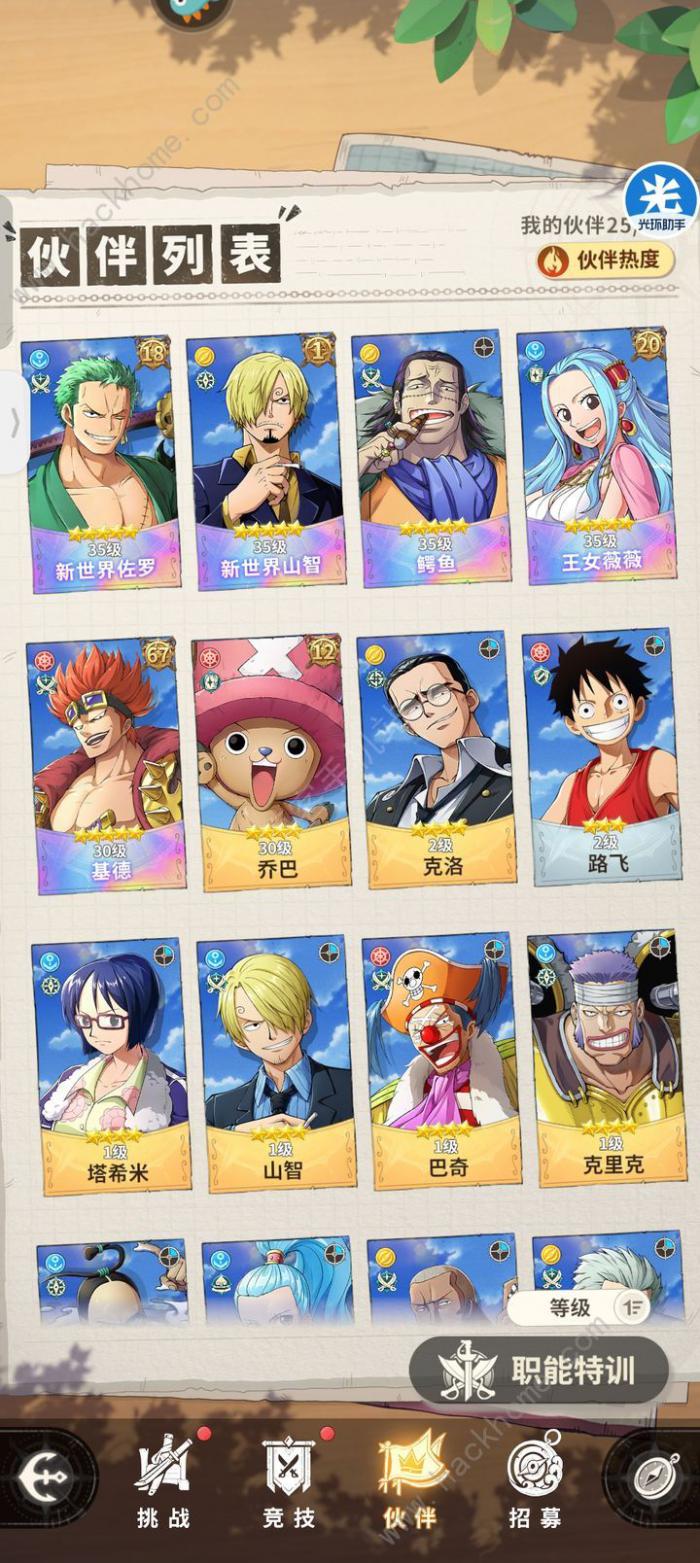700x1563 pixels.
Task: Open the 塔希米 partner card
Action: click(x=111, y=1066)
